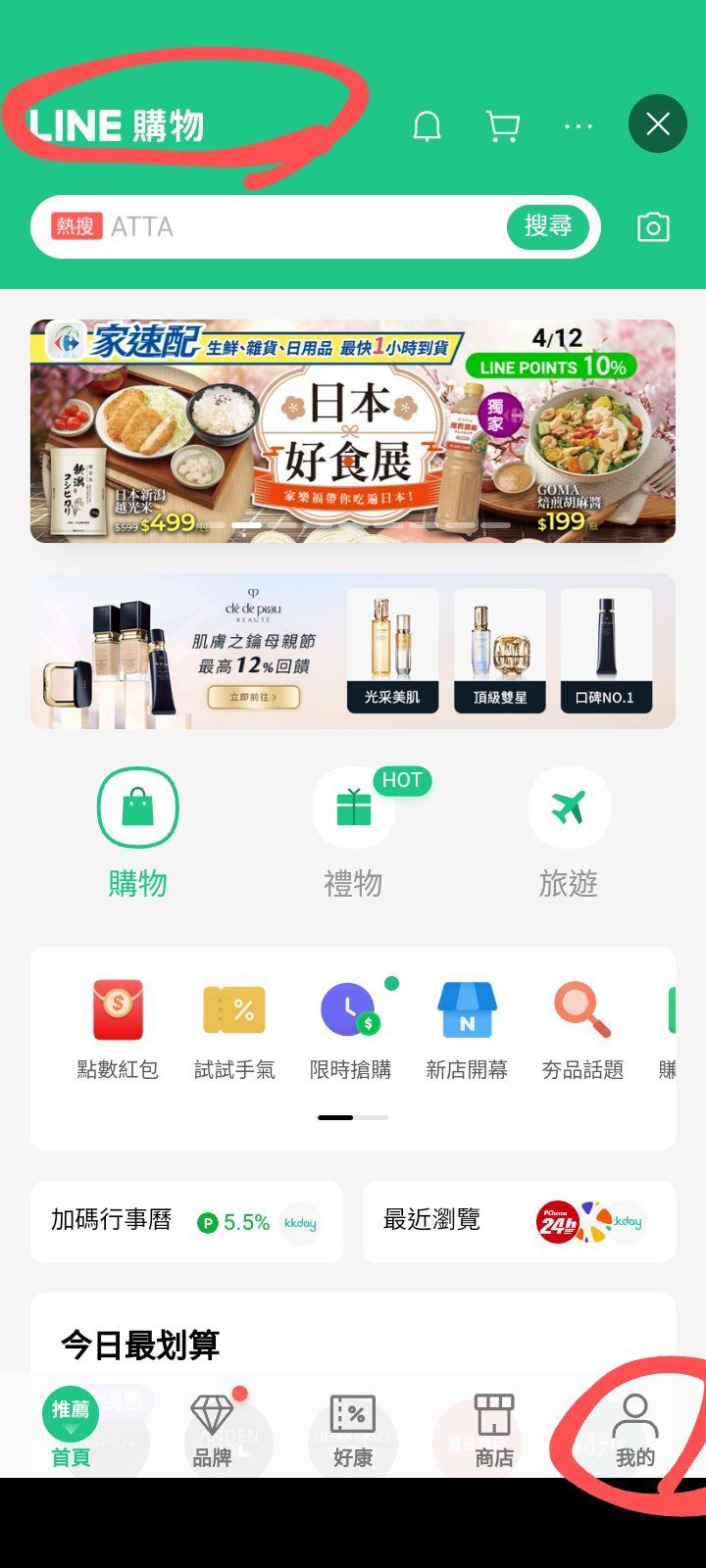The height and width of the screenshot is (1568, 706).
Task: Open 點數紅包 shortcut
Action: pos(118,1029)
